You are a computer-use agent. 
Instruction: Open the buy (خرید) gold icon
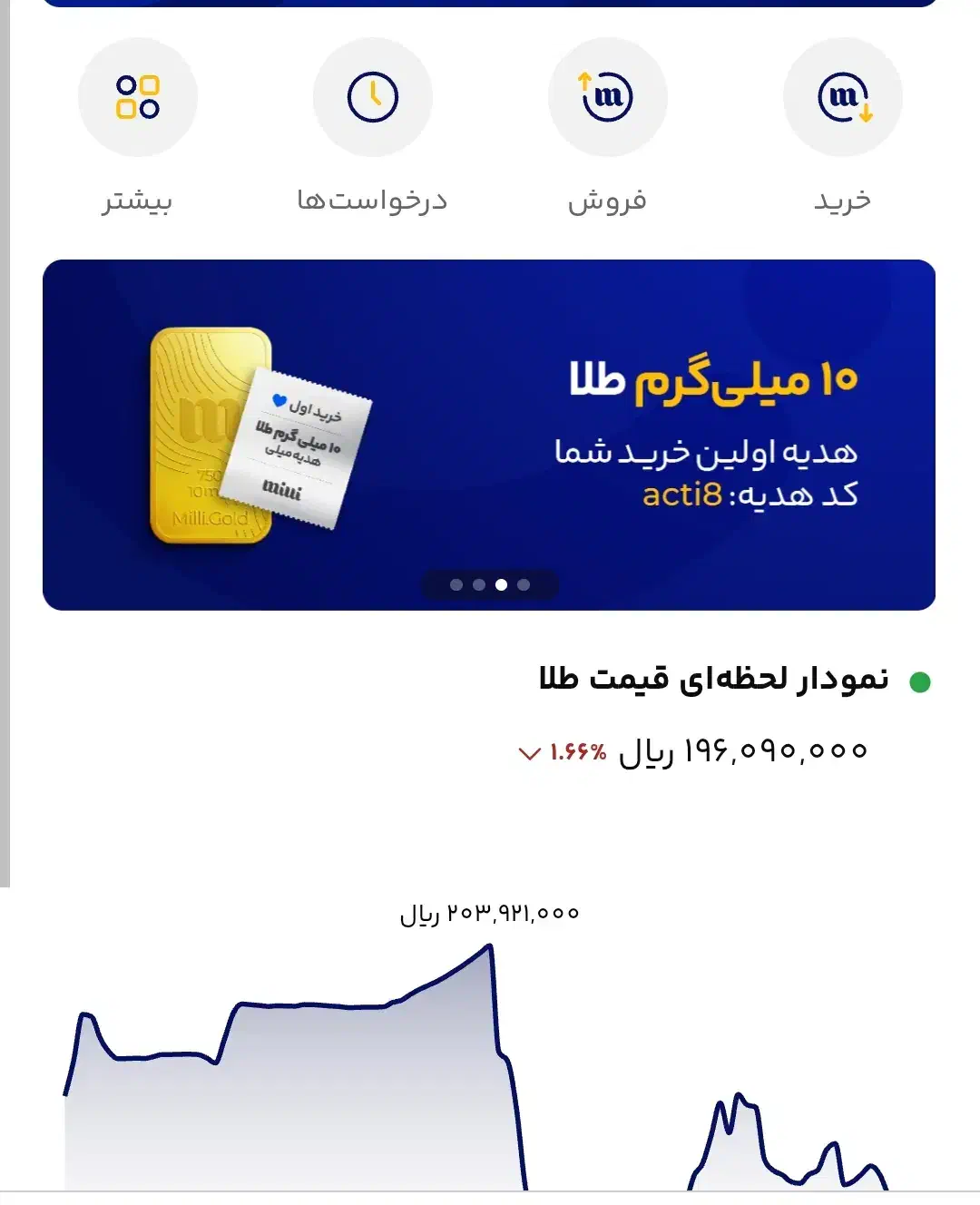pos(842,97)
